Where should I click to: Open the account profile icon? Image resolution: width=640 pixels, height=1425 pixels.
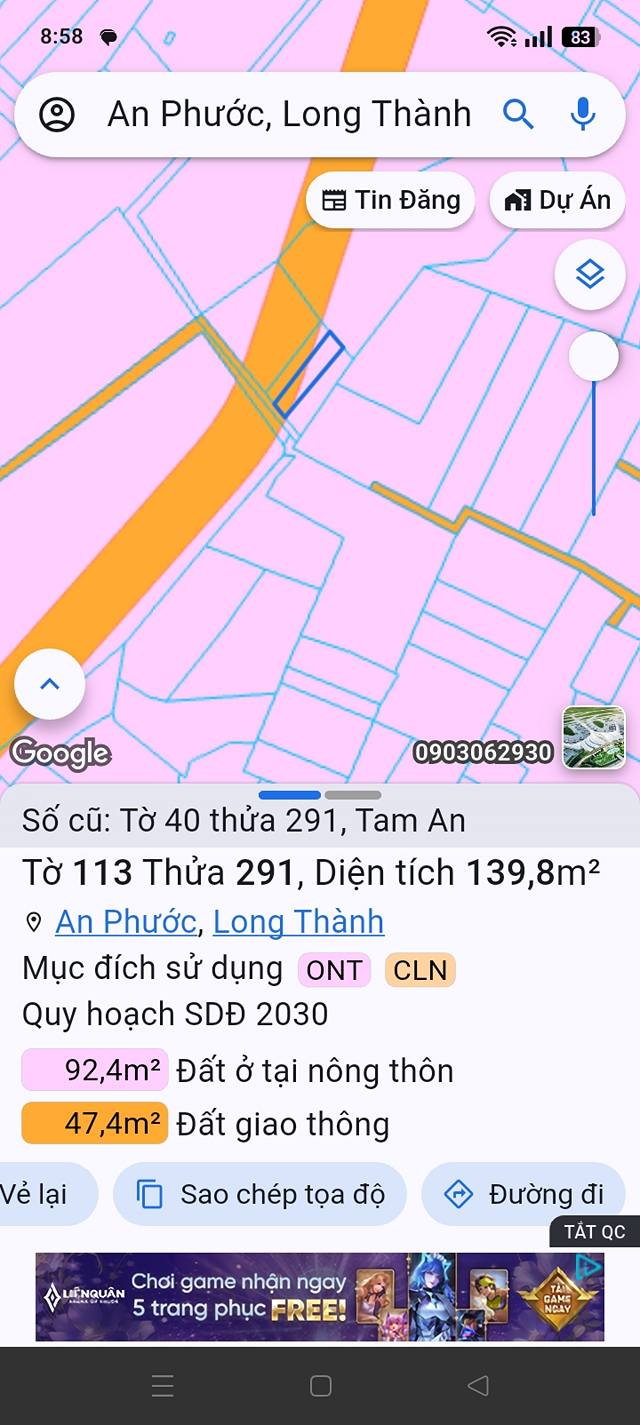57,115
